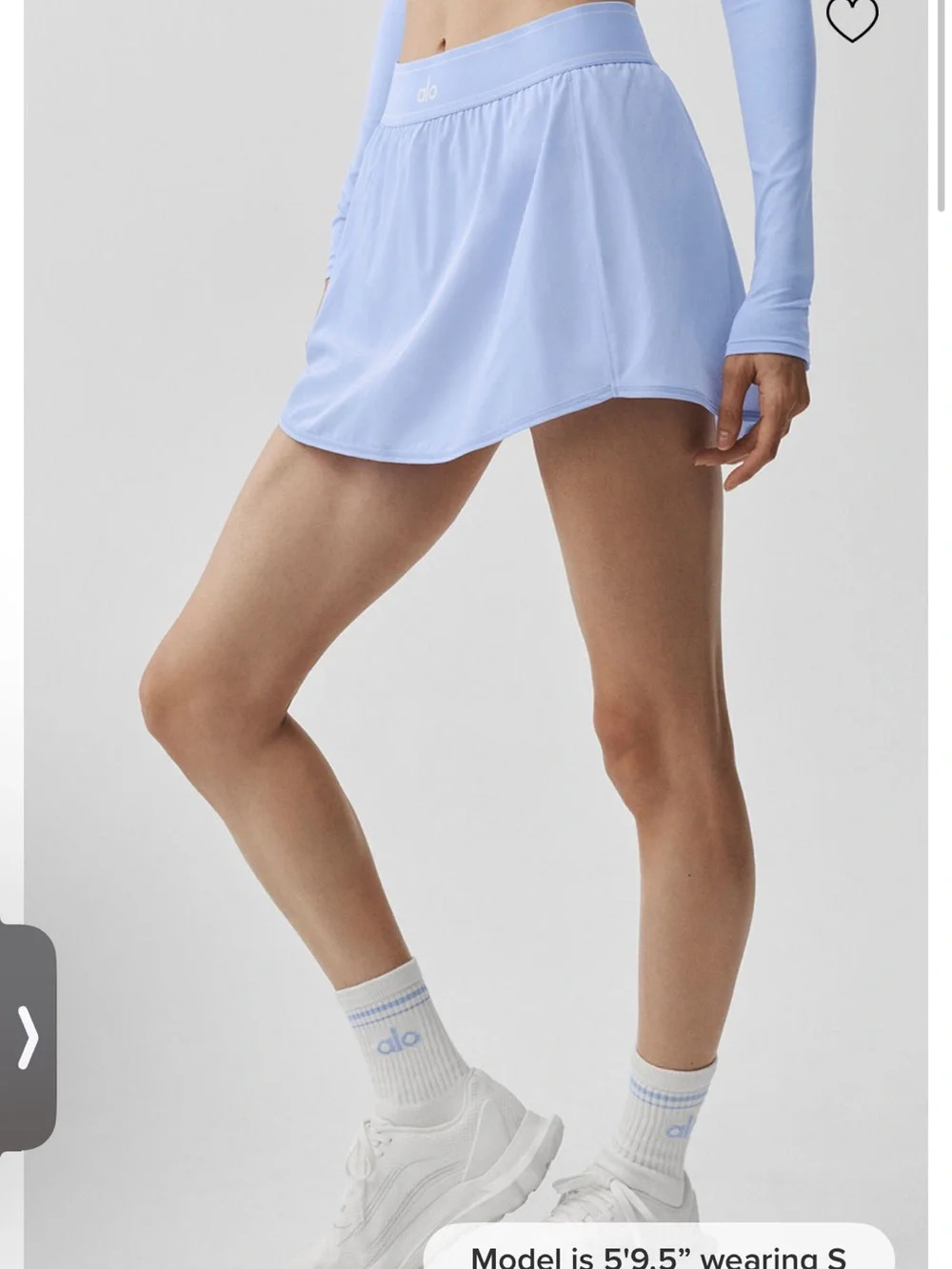The image size is (952, 1269).
Task: Add this skirt to favorites with heart icon
Action: [x=852, y=19]
